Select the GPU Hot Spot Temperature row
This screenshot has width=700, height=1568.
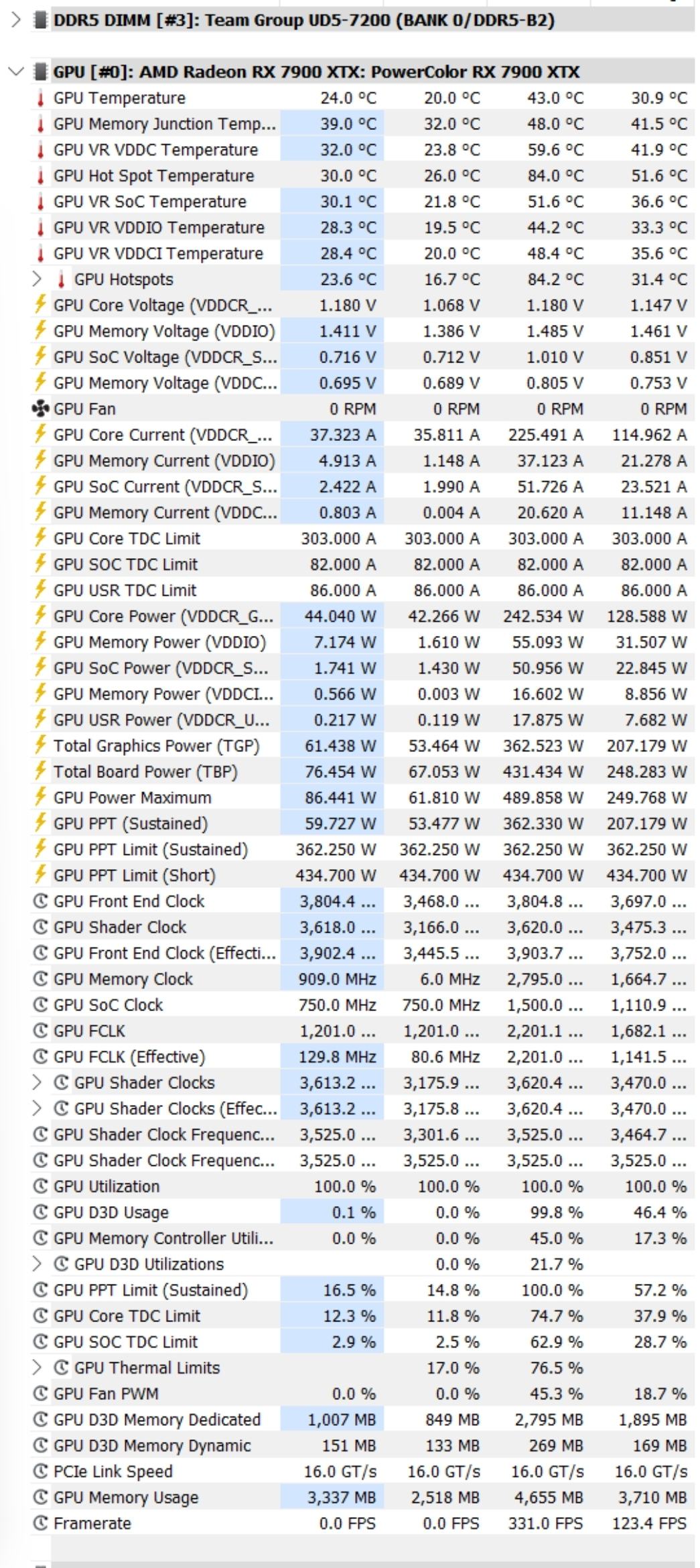[x=153, y=176]
